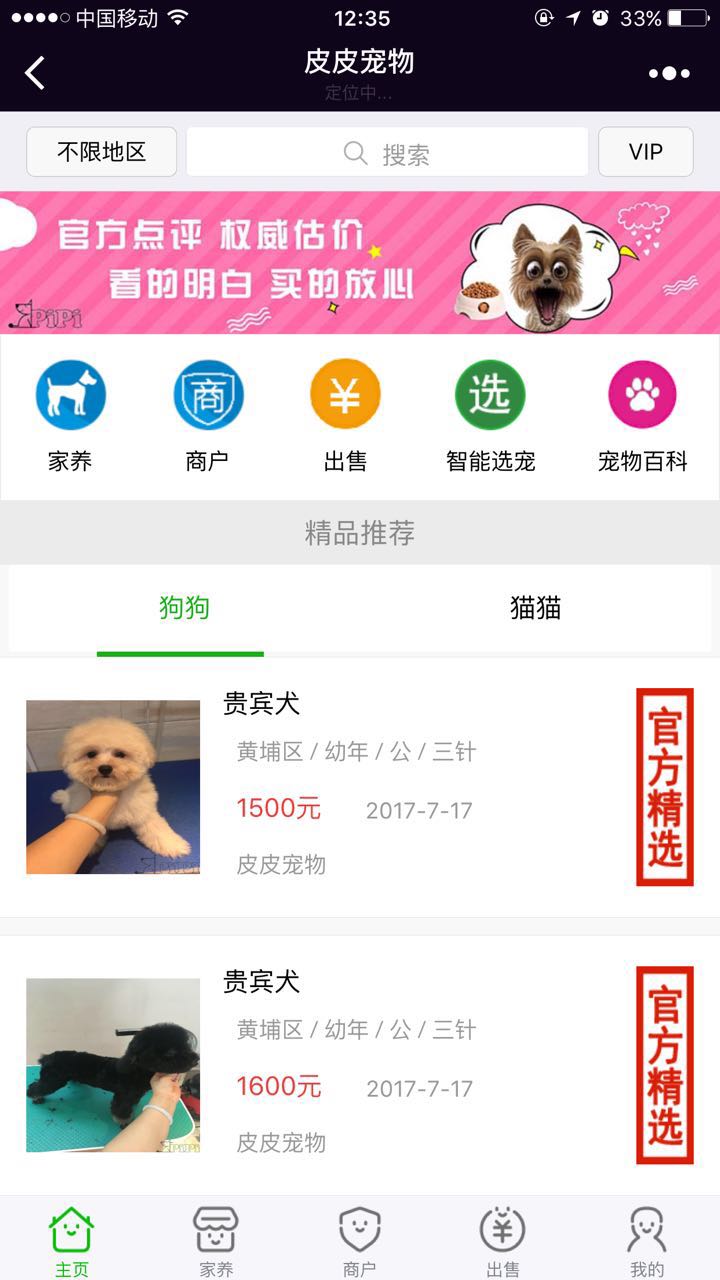This screenshot has width=720, height=1280.
Task: Open the 不限地区 region filter
Action: pyautogui.click(x=102, y=152)
